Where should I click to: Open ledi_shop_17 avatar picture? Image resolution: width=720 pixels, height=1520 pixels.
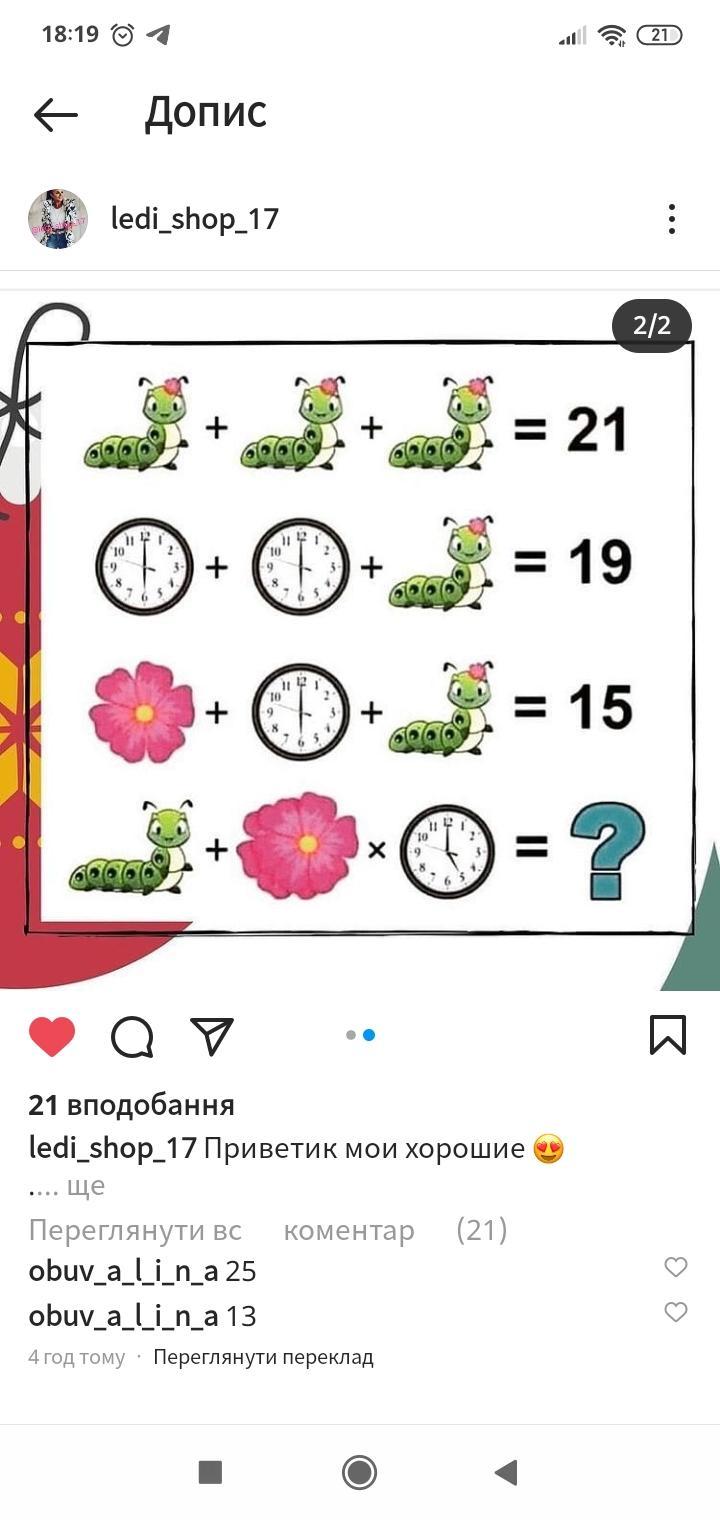(57, 219)
